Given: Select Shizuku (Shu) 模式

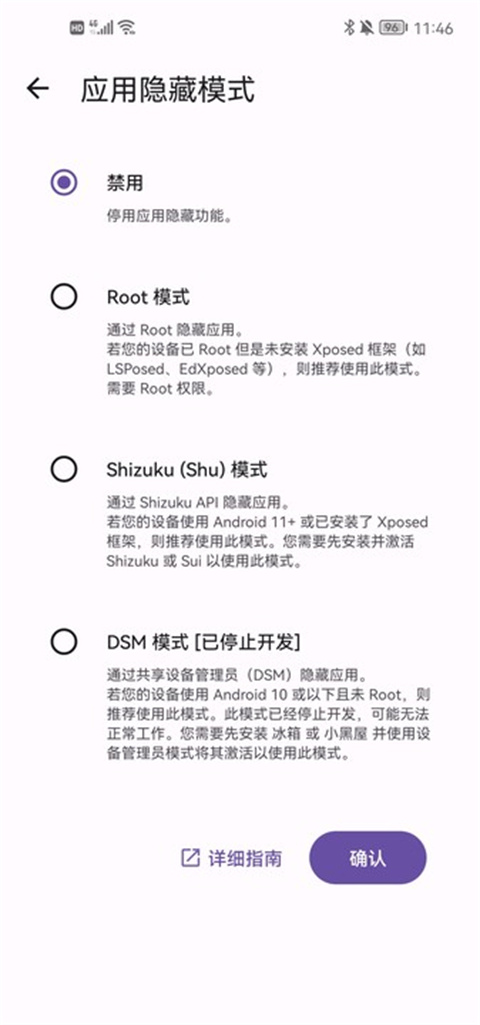Looking at the screenshot, I should 63,469.
